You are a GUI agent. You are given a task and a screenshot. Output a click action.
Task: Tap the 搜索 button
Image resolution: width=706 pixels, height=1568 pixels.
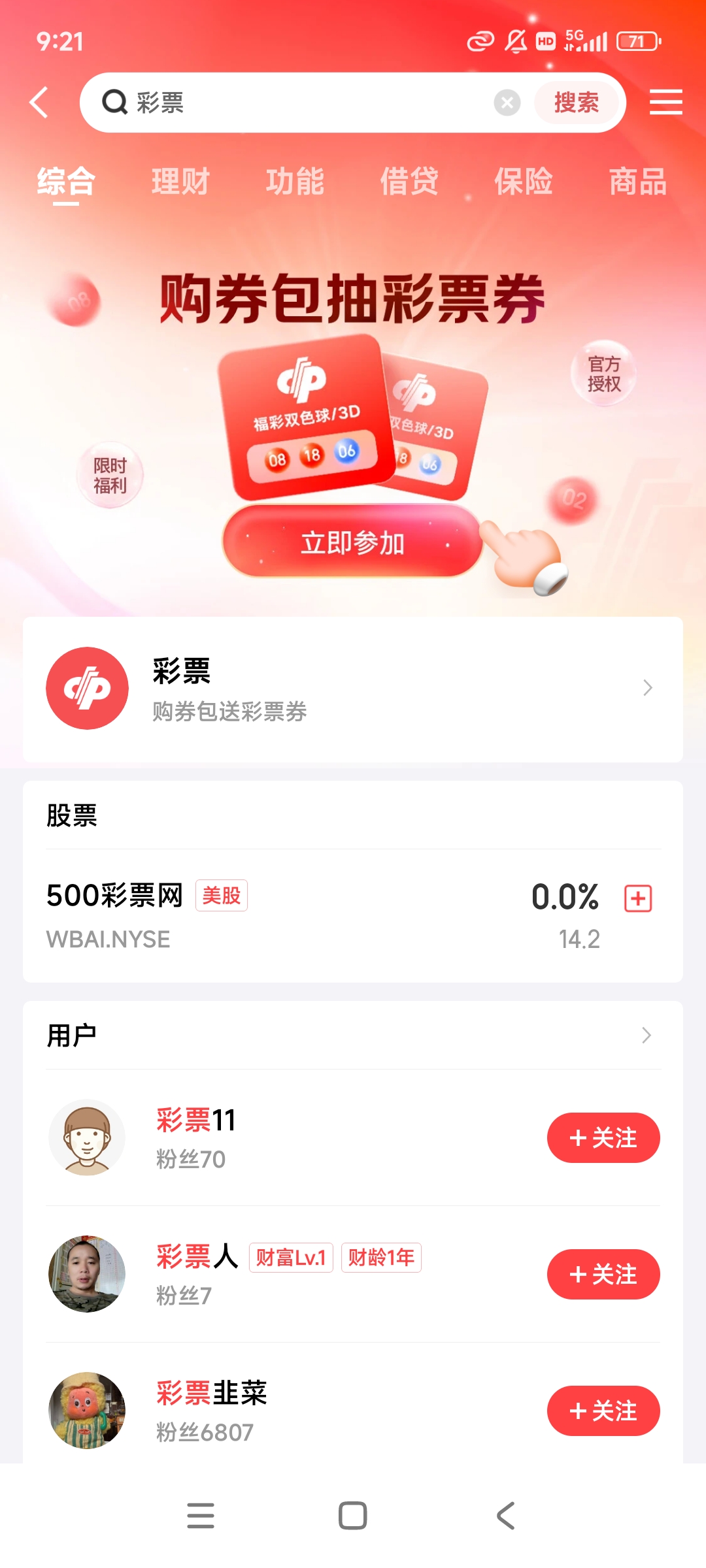(x=576, y=103)
